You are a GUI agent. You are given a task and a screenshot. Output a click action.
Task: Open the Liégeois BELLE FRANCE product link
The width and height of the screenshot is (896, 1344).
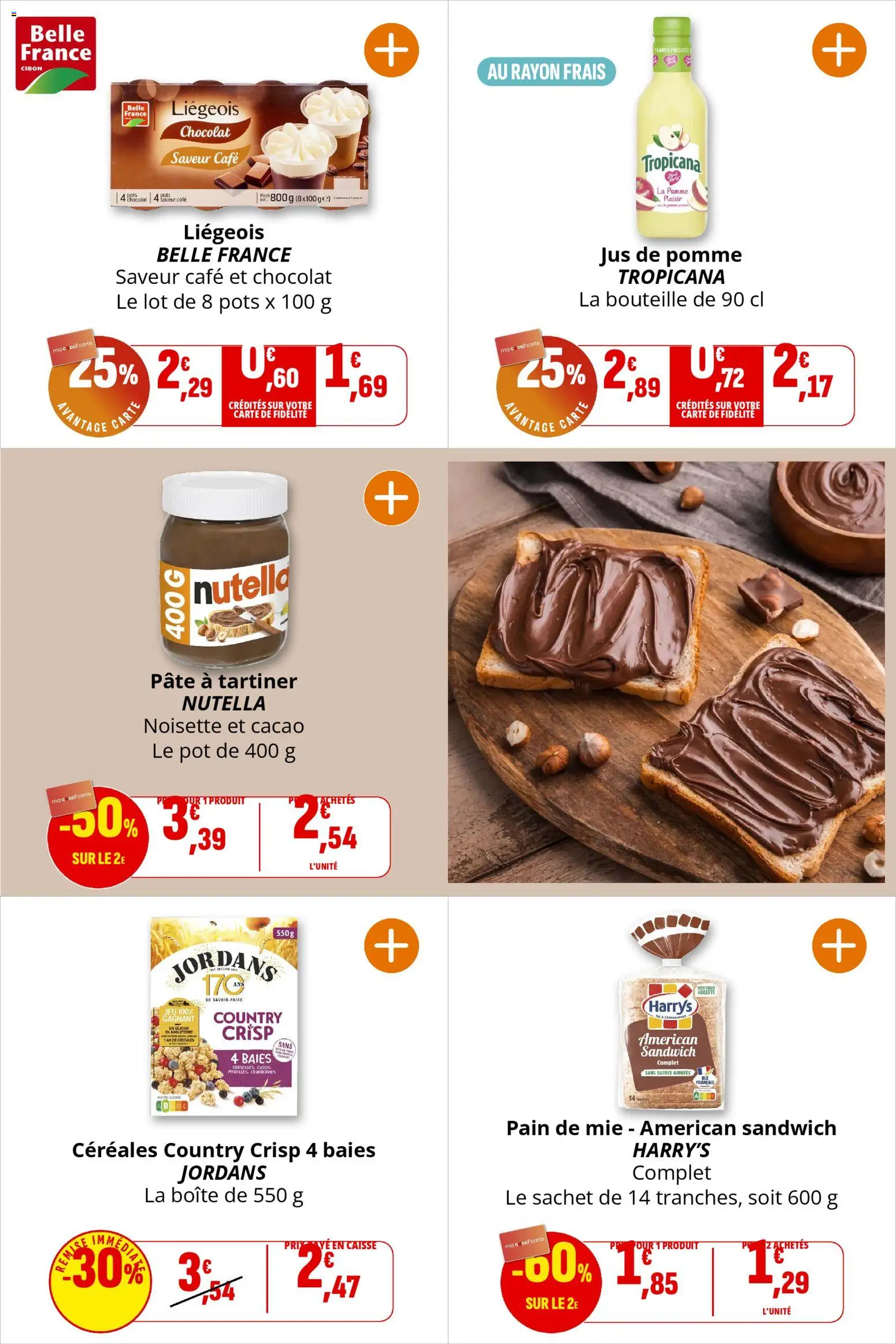[223, 243]
